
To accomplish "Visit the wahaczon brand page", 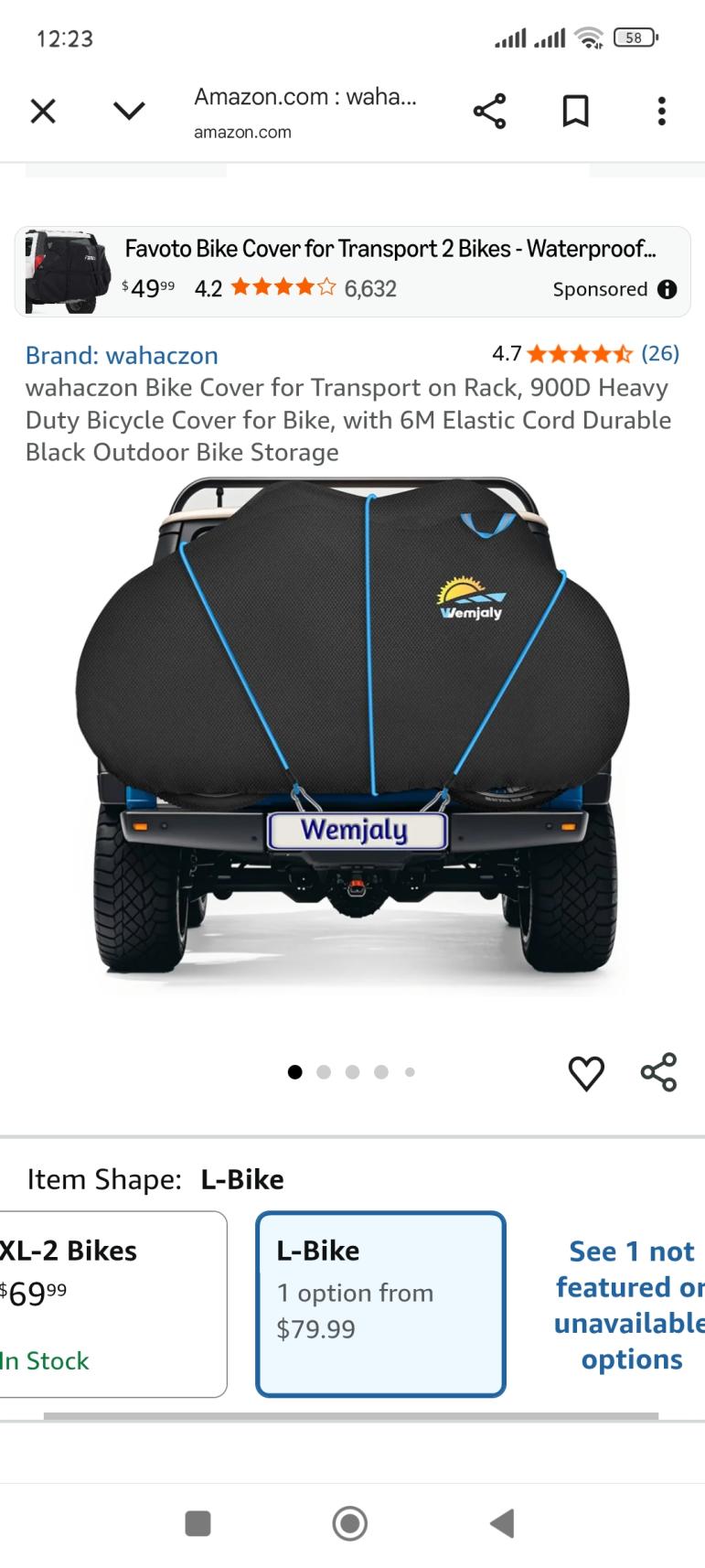I will tap(122, 355).
